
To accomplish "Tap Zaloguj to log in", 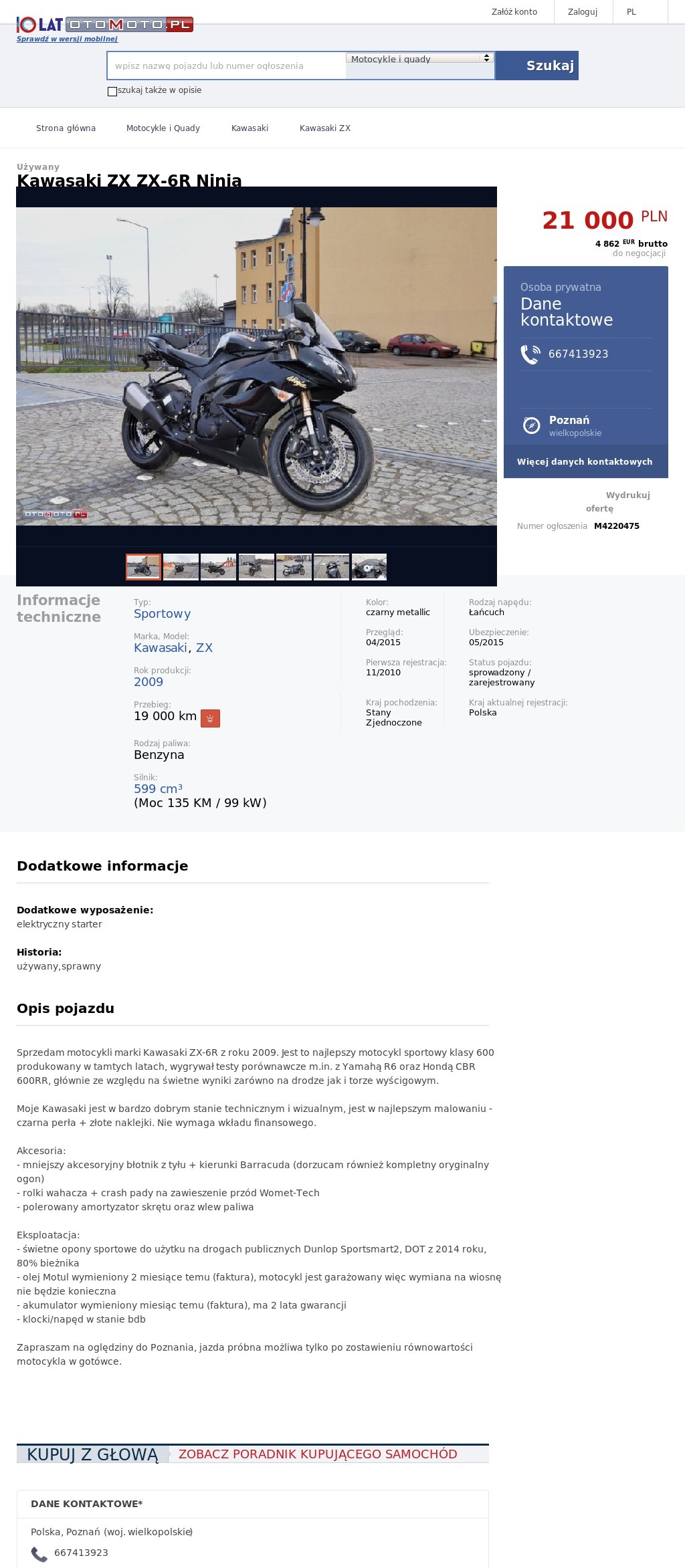I will [x=582, y=12].
